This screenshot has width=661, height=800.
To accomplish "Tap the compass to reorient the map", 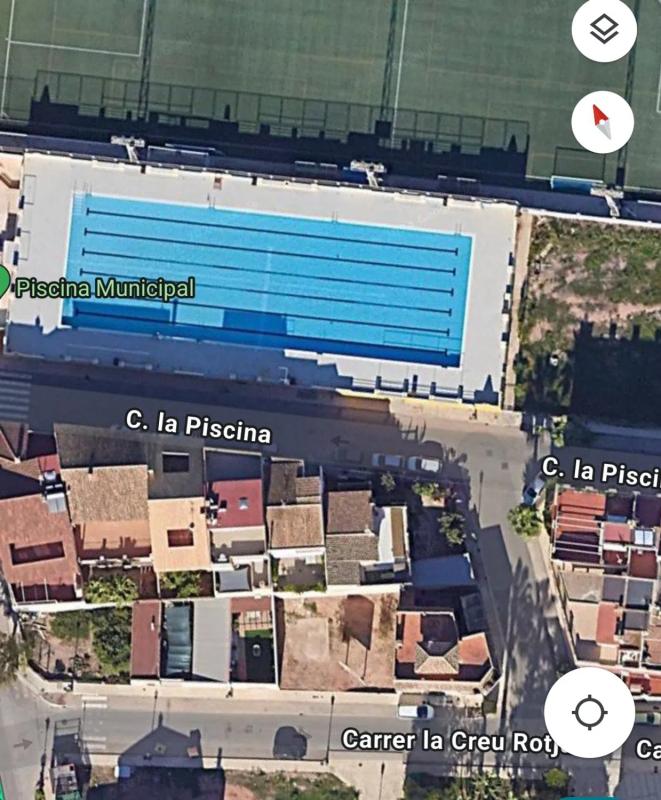I will pyautogui.click(x=602, y=122).
